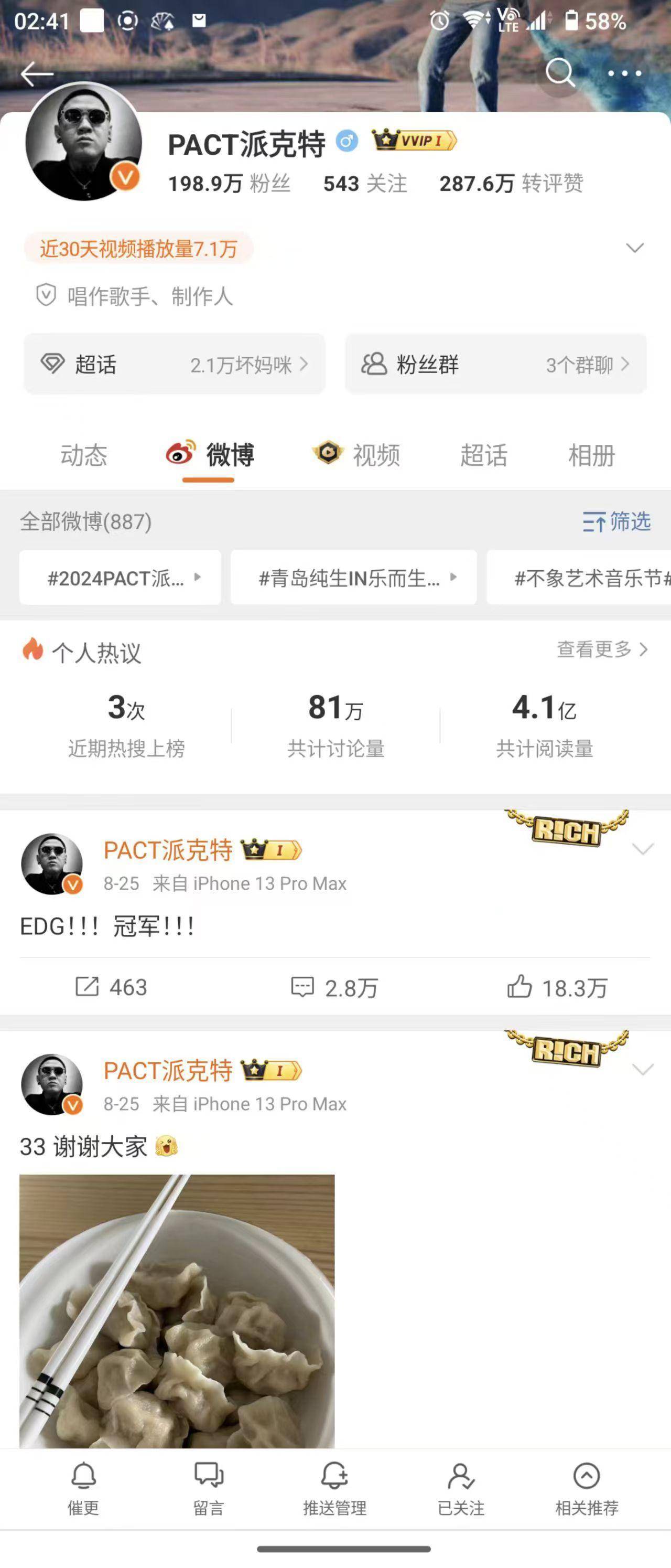This screenshot has width=671, height=1568.
Task: Open 查看更多 for 个人热议
Action: click(602, 649)
